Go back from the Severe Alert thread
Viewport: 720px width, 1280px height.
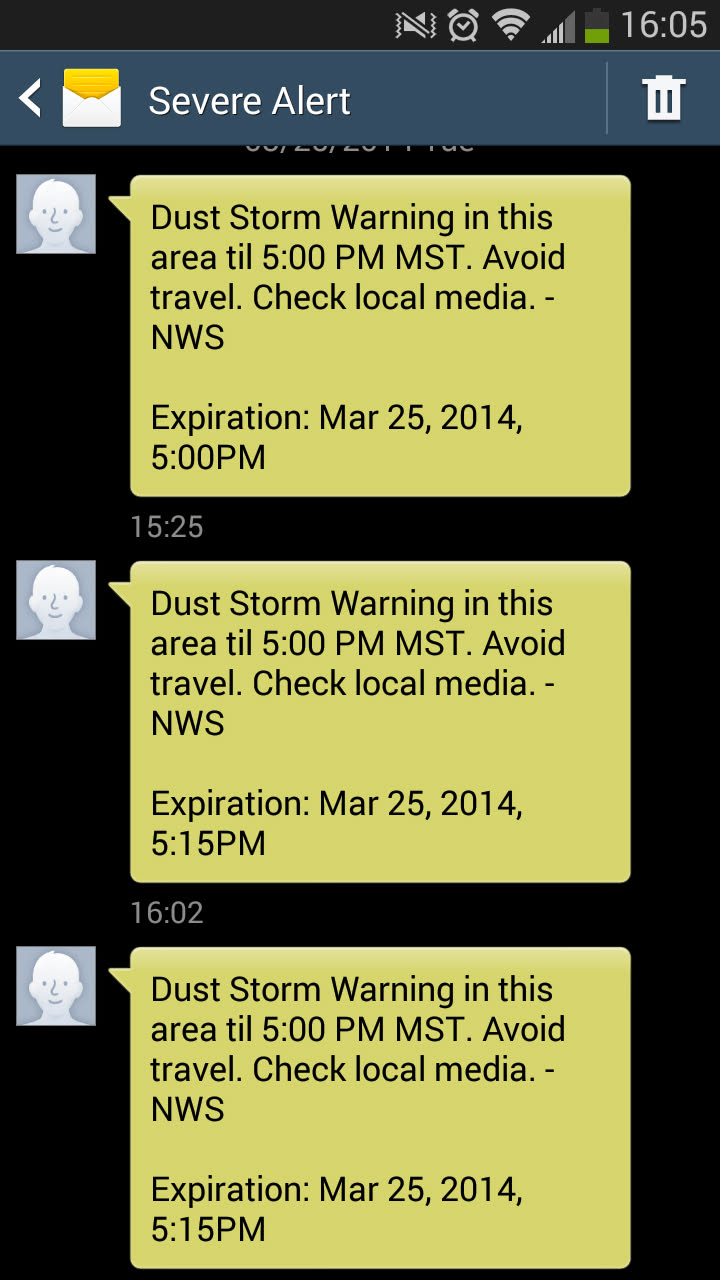coord(32,99)
